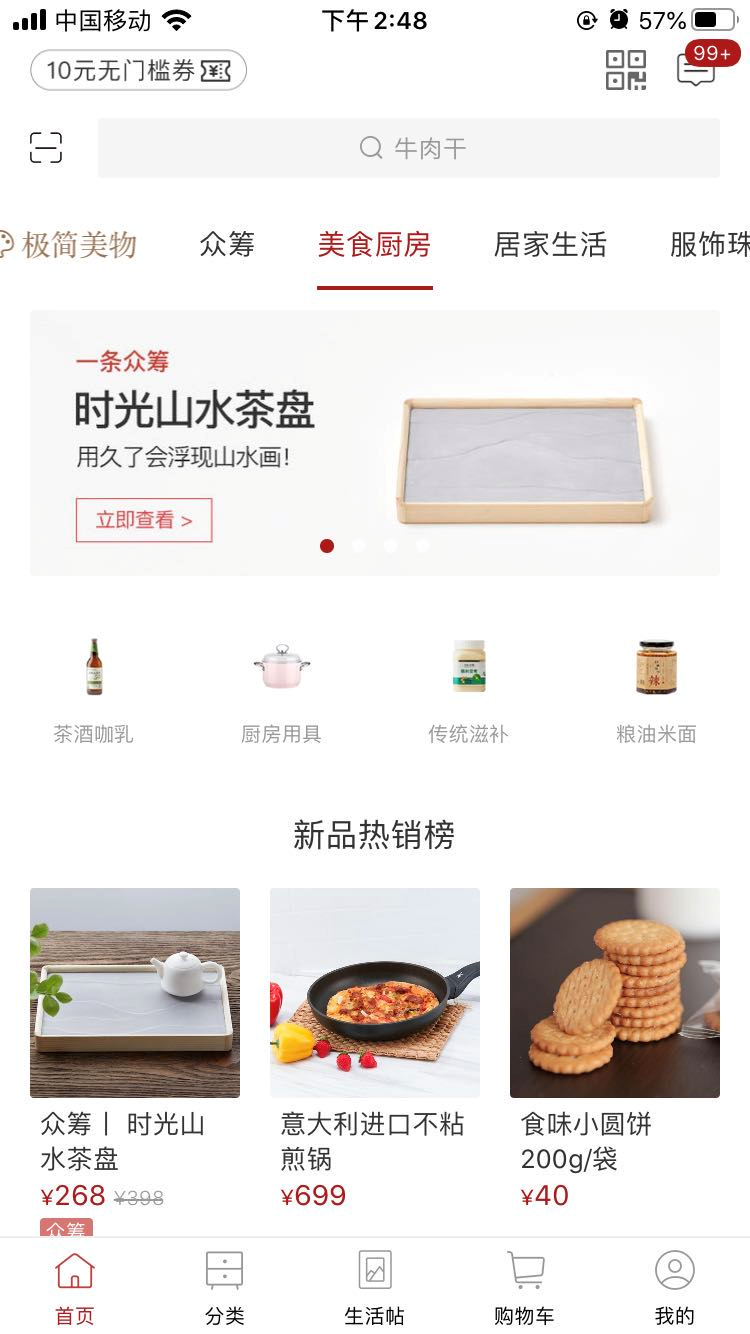
Task: Open the QR code icon
Action: click(x=626, y=70)
